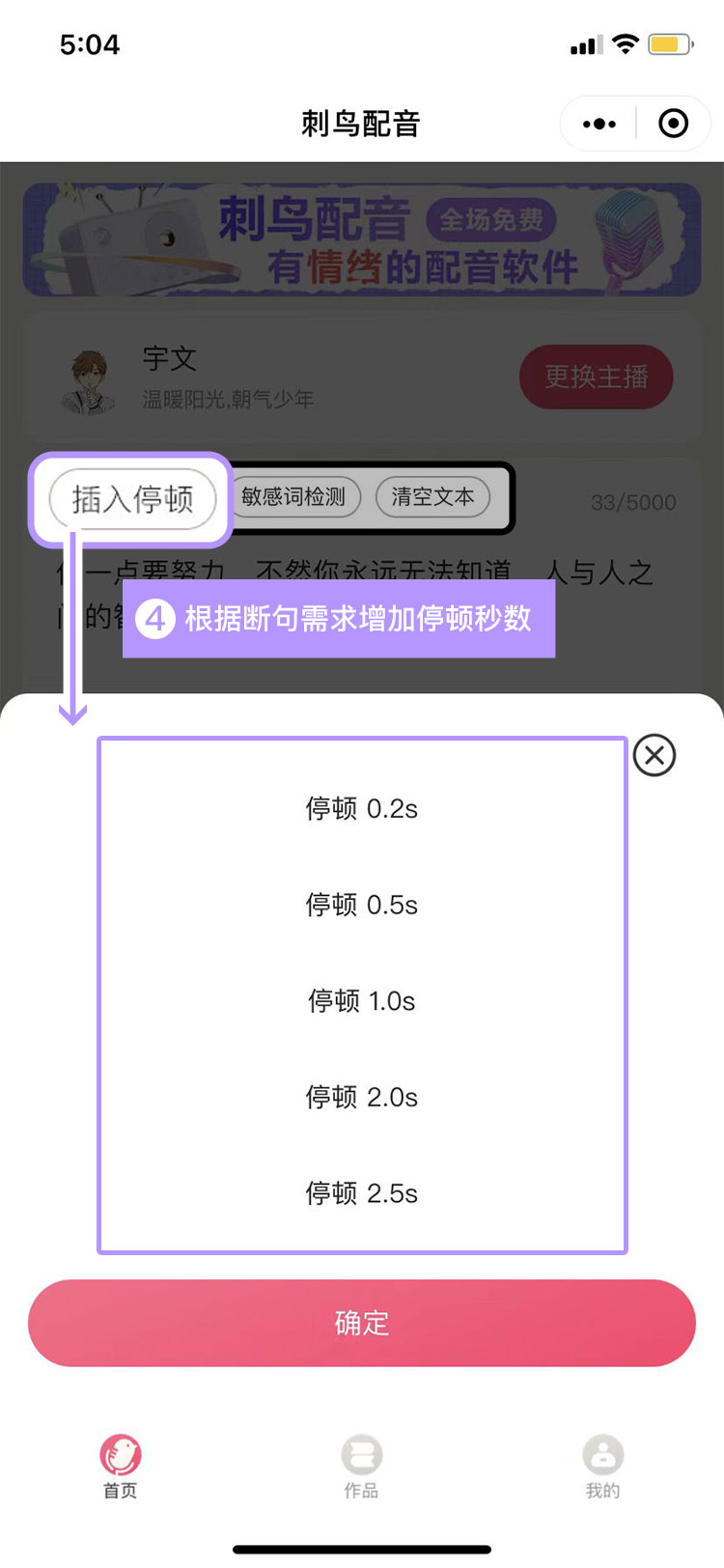Close the mini-program with the circle icon
Image resolution: width=724 pixels, height=1568 pixels.
673,124
